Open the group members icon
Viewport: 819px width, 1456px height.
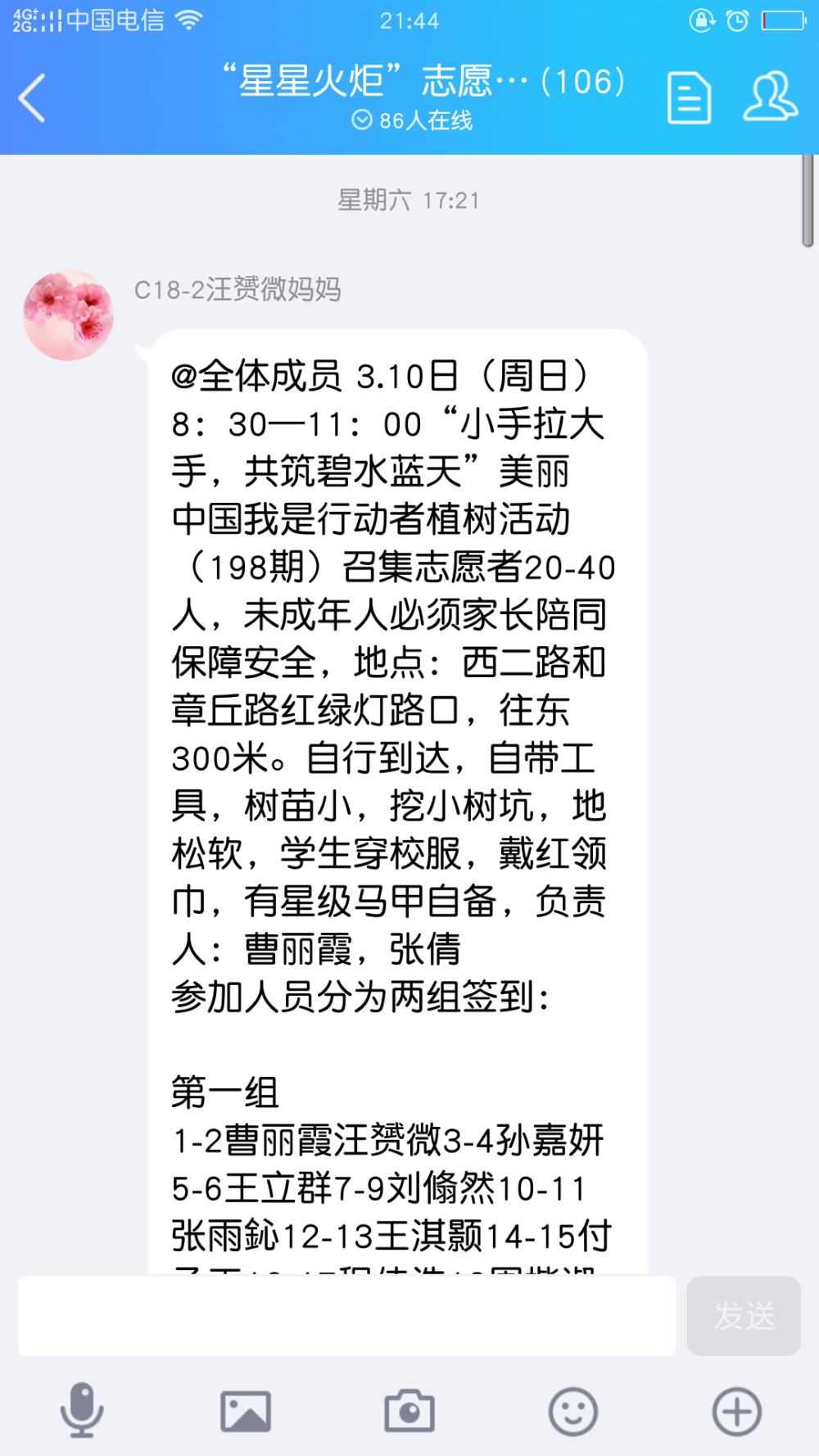point(770,97)
